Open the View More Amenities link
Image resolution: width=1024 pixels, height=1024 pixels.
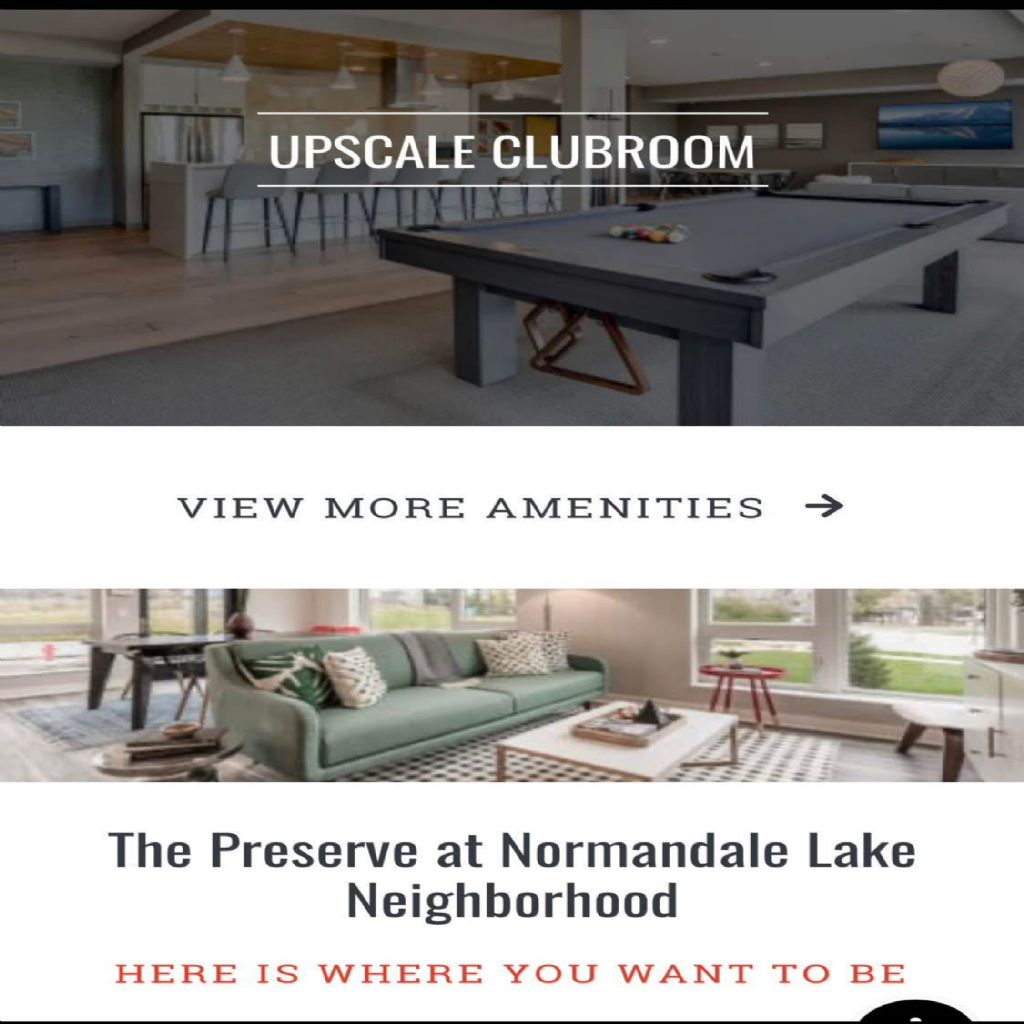pos(510,507)
